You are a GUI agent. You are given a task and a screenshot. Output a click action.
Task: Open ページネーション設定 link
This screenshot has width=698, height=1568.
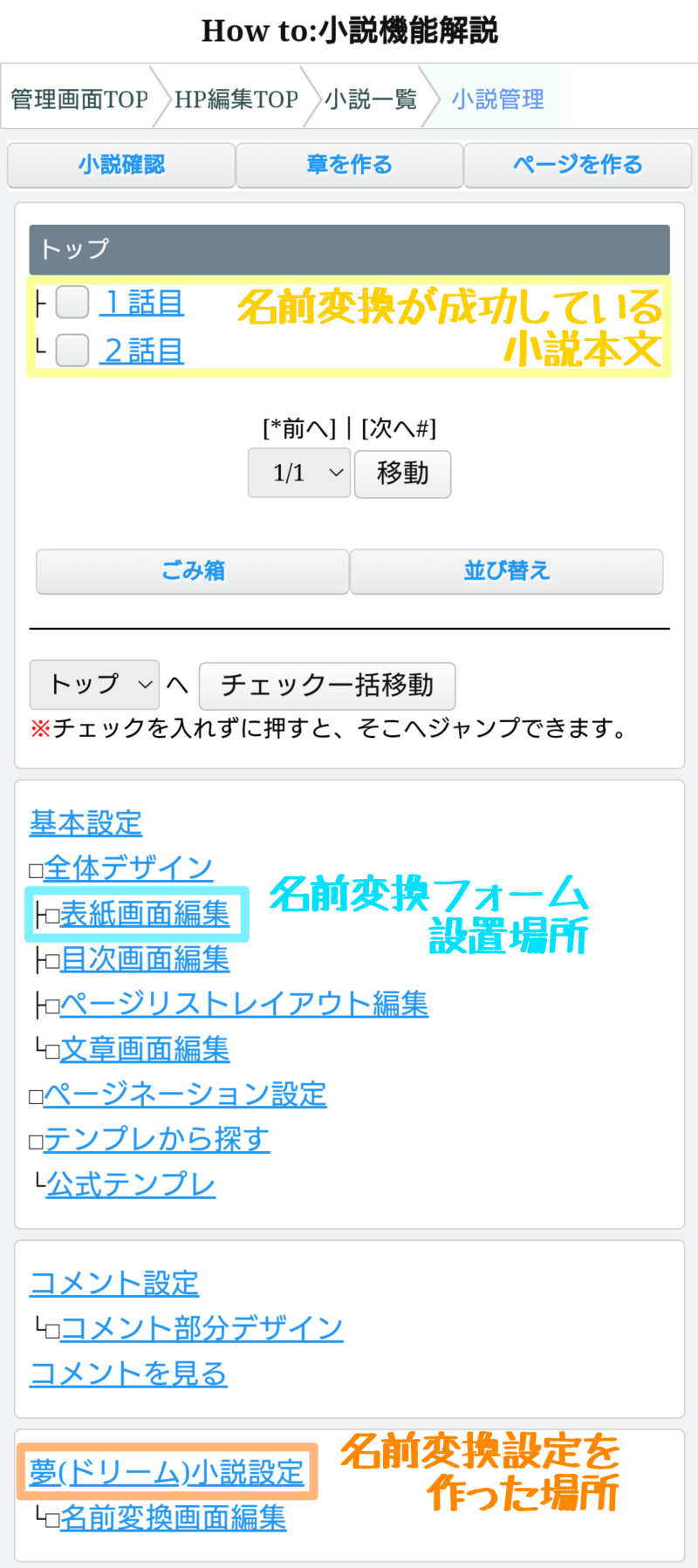185,1094
